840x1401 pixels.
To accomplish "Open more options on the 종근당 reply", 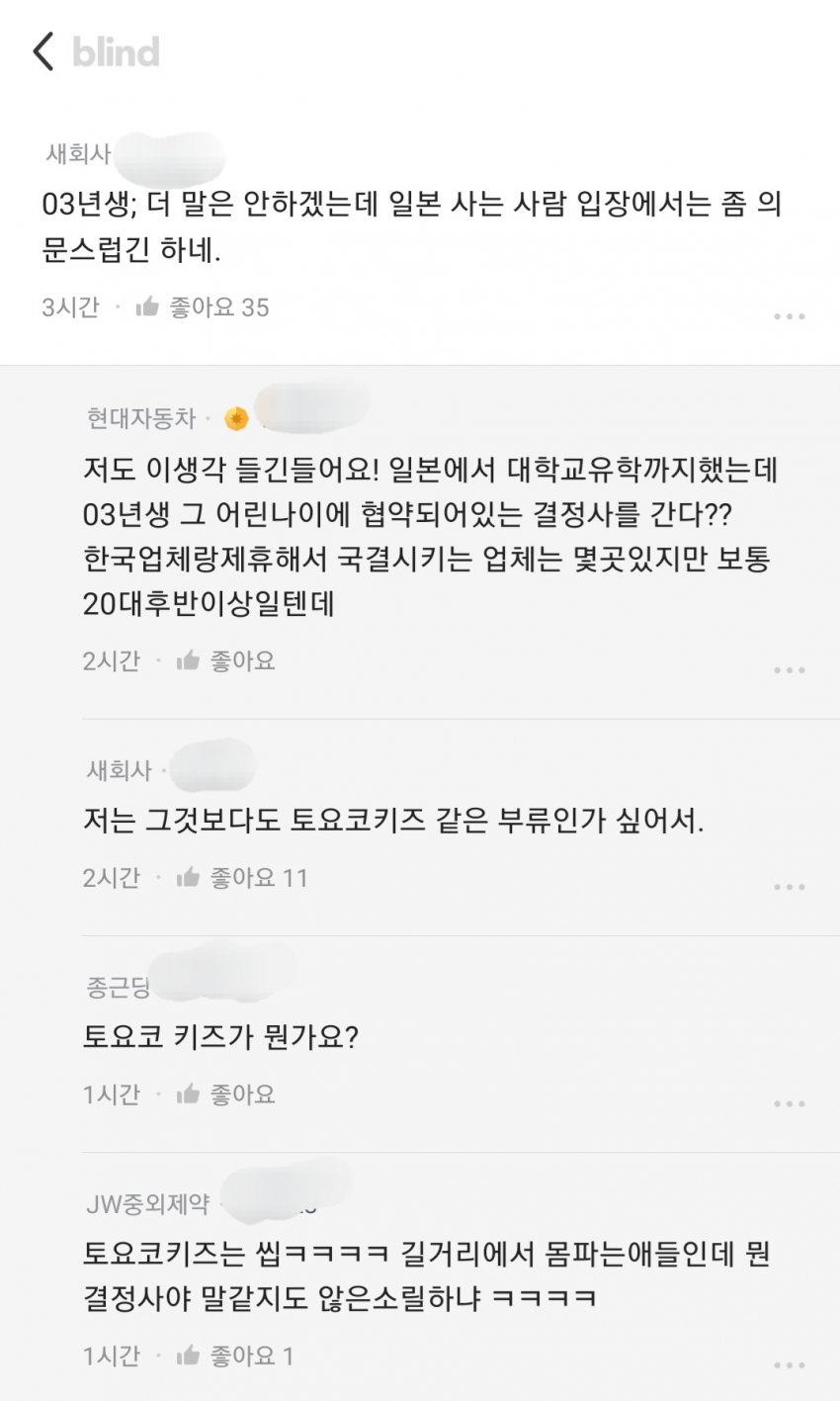I will point(789,1104).
